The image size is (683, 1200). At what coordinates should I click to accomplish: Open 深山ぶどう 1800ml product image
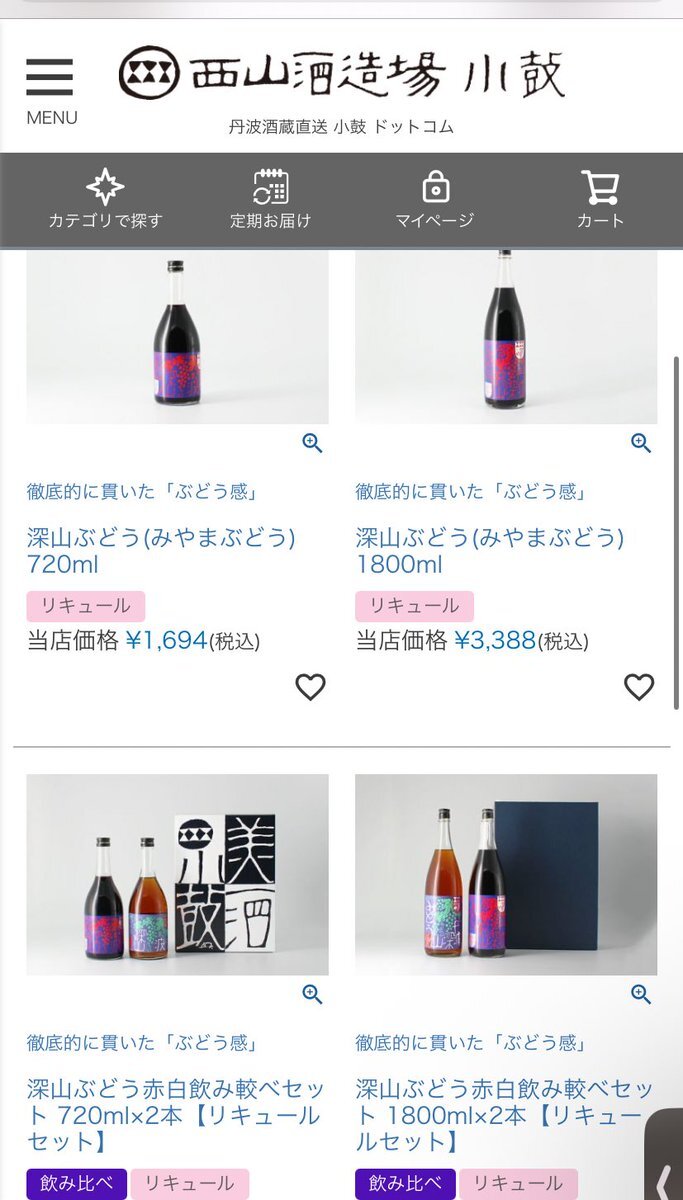506,335
